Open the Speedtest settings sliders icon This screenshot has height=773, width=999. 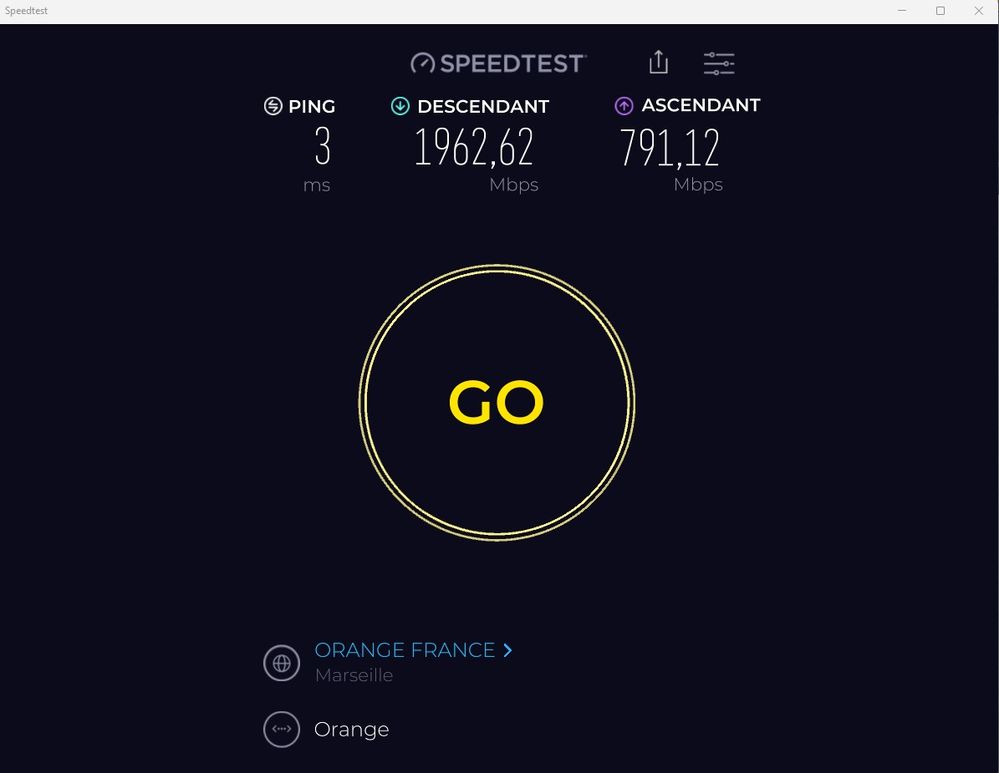pos(719,63)
